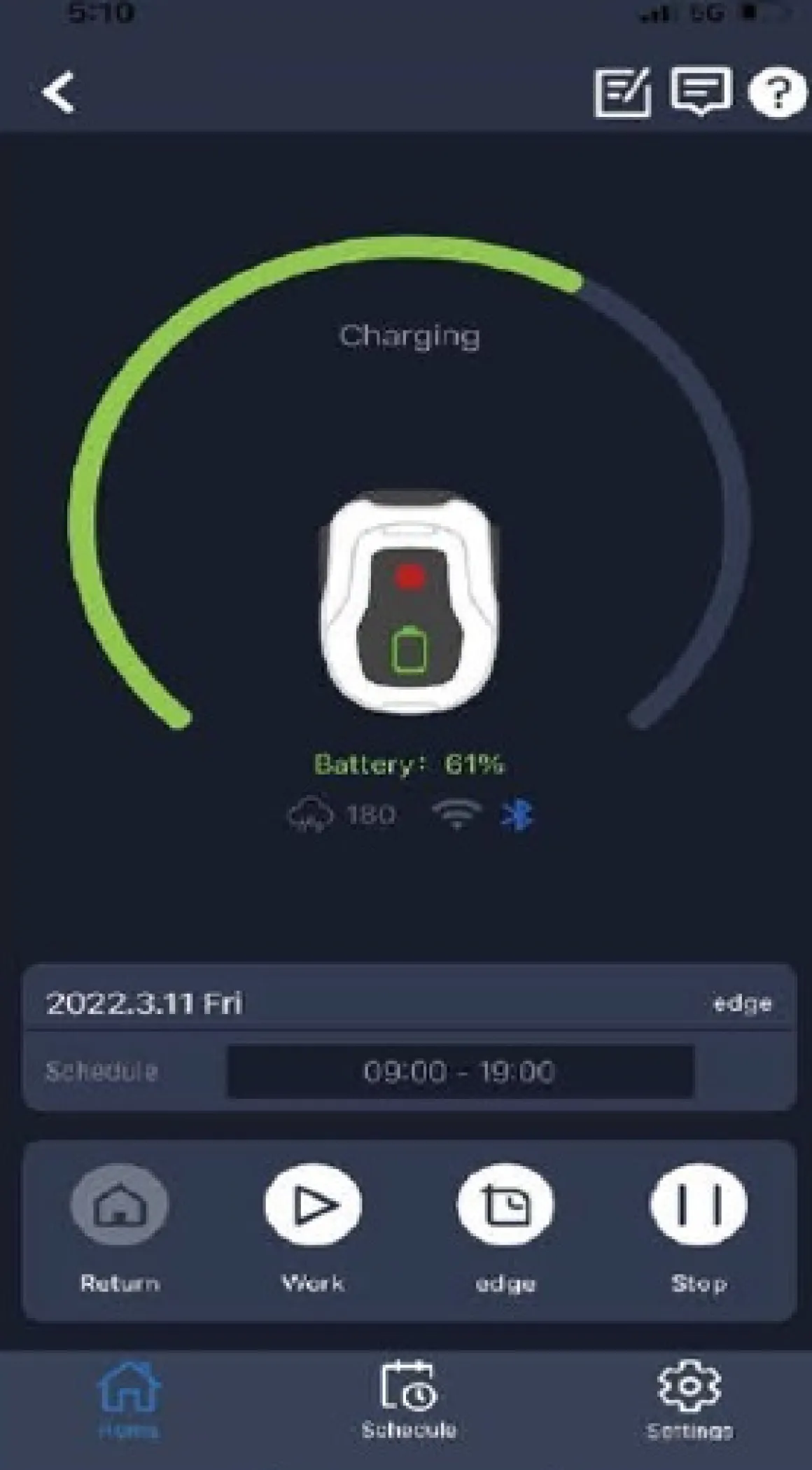
Task: Start edge cutting with the edge button
Action: [505, 1229]
